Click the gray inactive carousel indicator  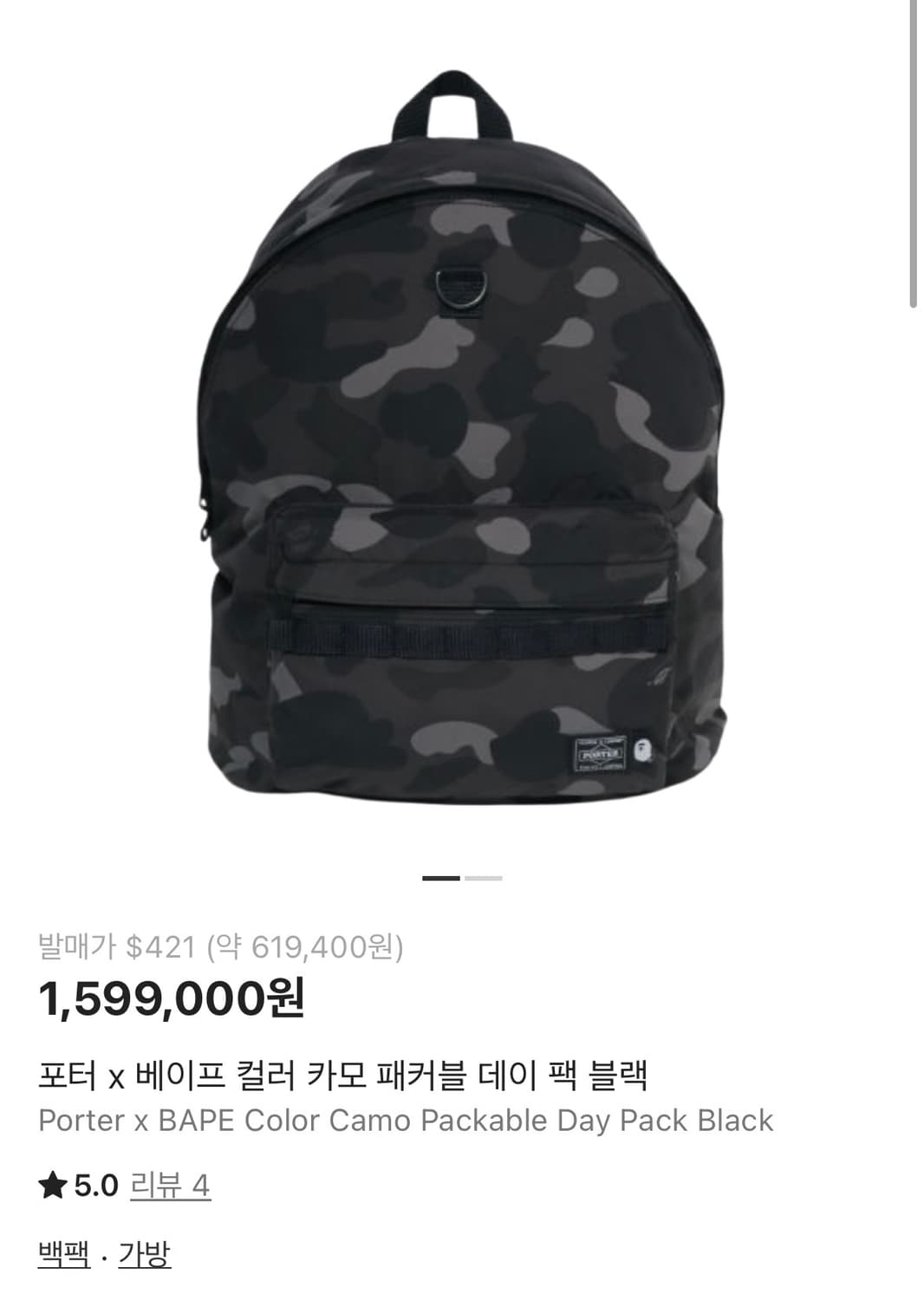click(x=483, y=879)
